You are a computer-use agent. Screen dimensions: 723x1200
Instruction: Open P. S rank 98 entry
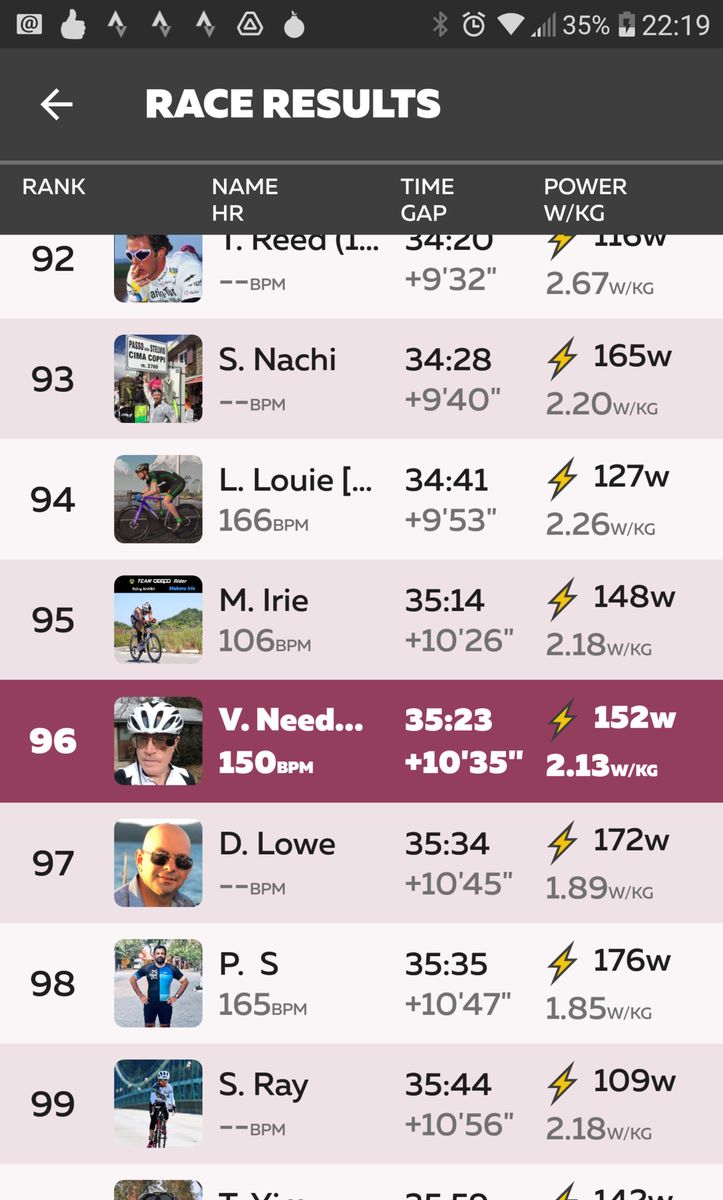pyautogui.click(x=361, y=984)
